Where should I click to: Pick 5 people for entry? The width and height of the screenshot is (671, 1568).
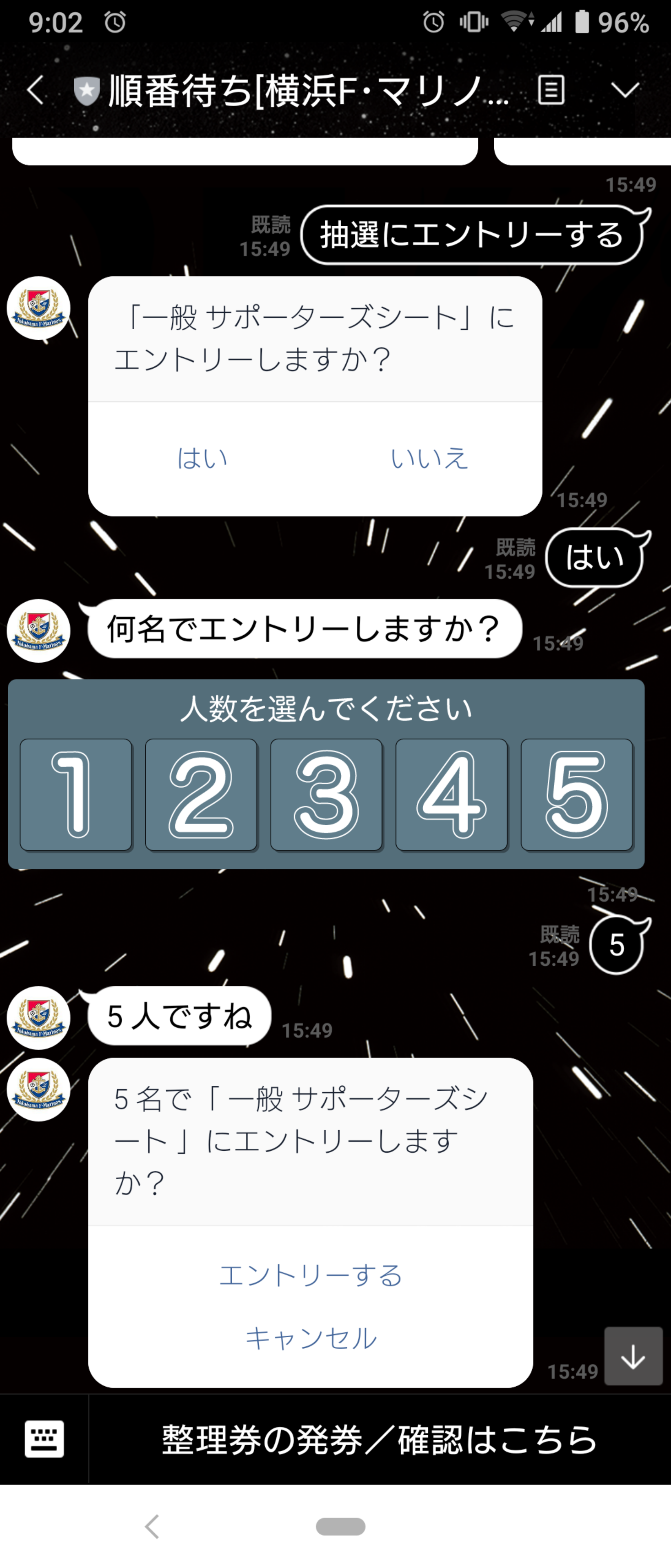577,794
